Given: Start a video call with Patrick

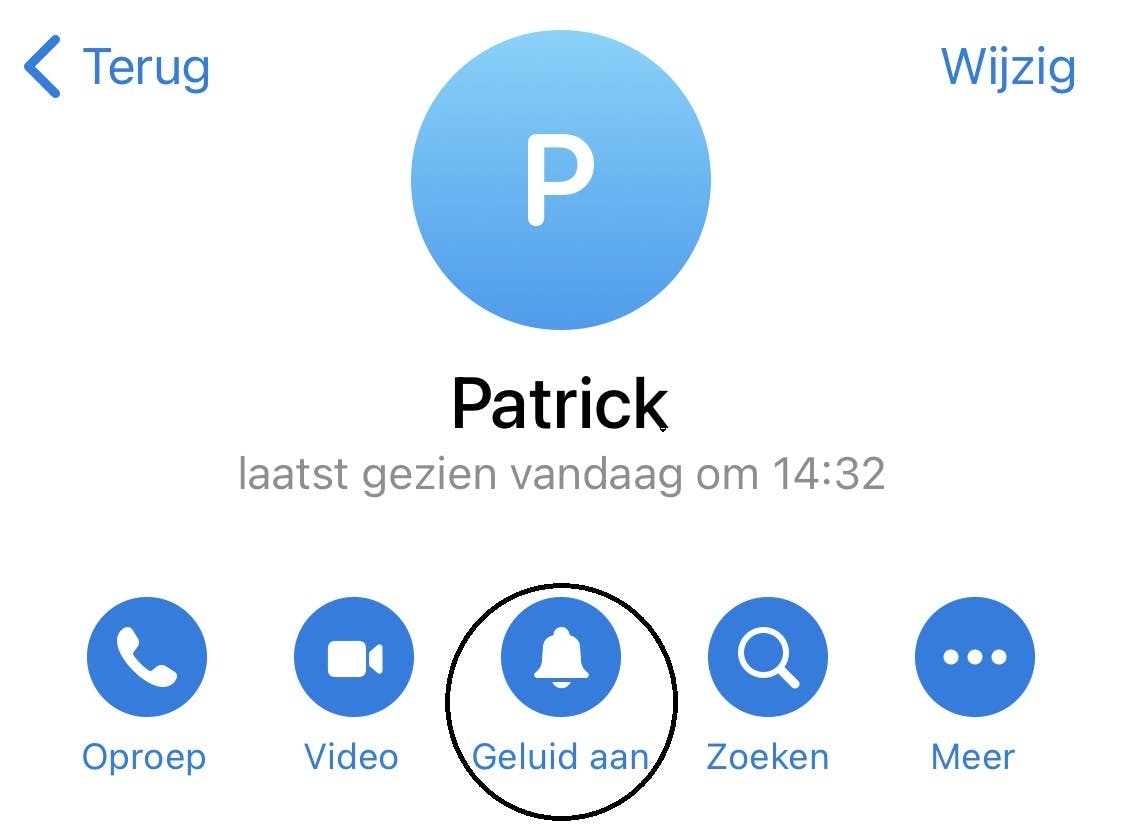Looking at the screenshot, I should pos(354,657).
